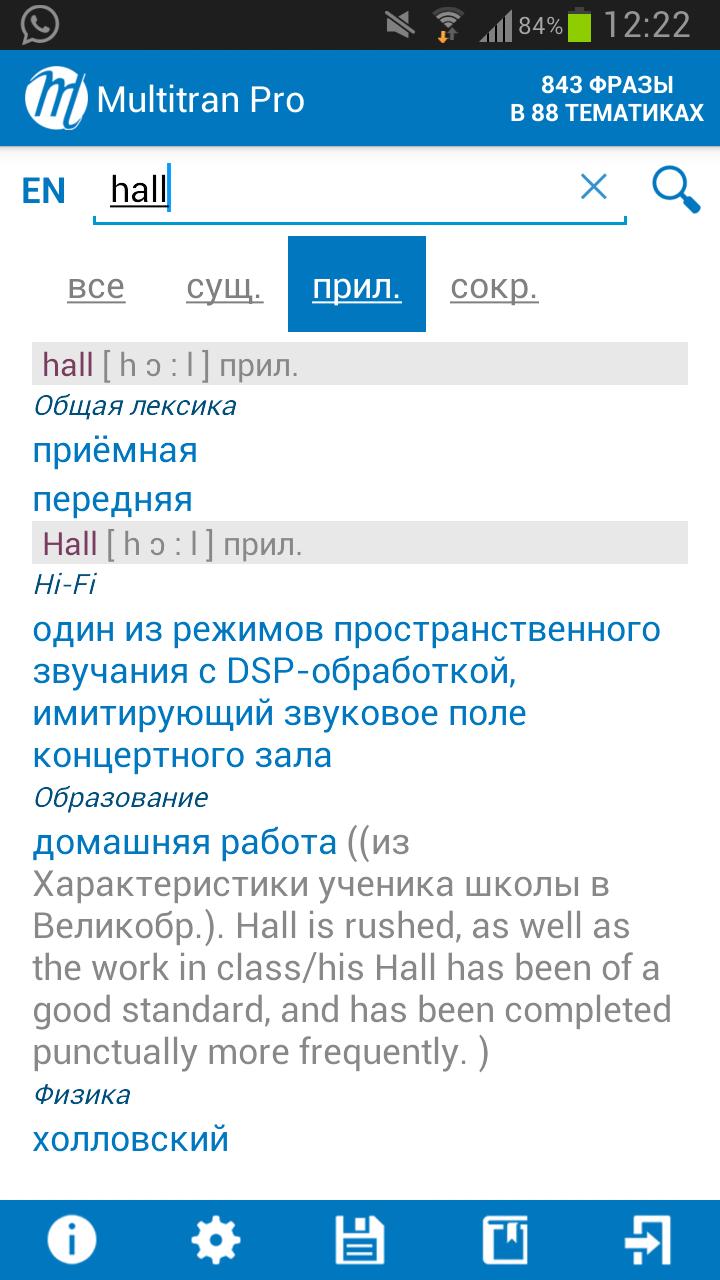This screenshot has height=1280, width=720.
Task: Save the entry using the floppy disk icon
Action: coord(360,1240)
